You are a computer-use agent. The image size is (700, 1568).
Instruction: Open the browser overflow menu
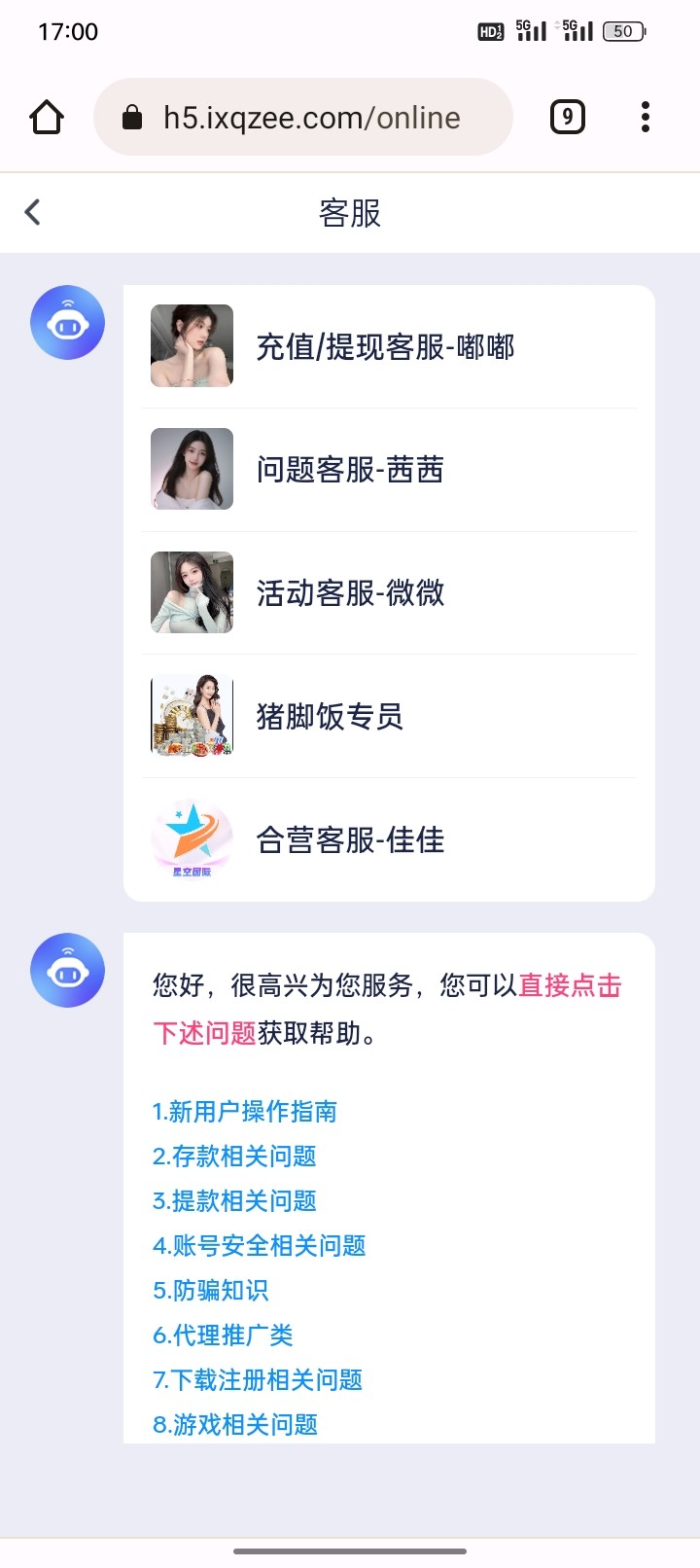click(x=645, y=118)
